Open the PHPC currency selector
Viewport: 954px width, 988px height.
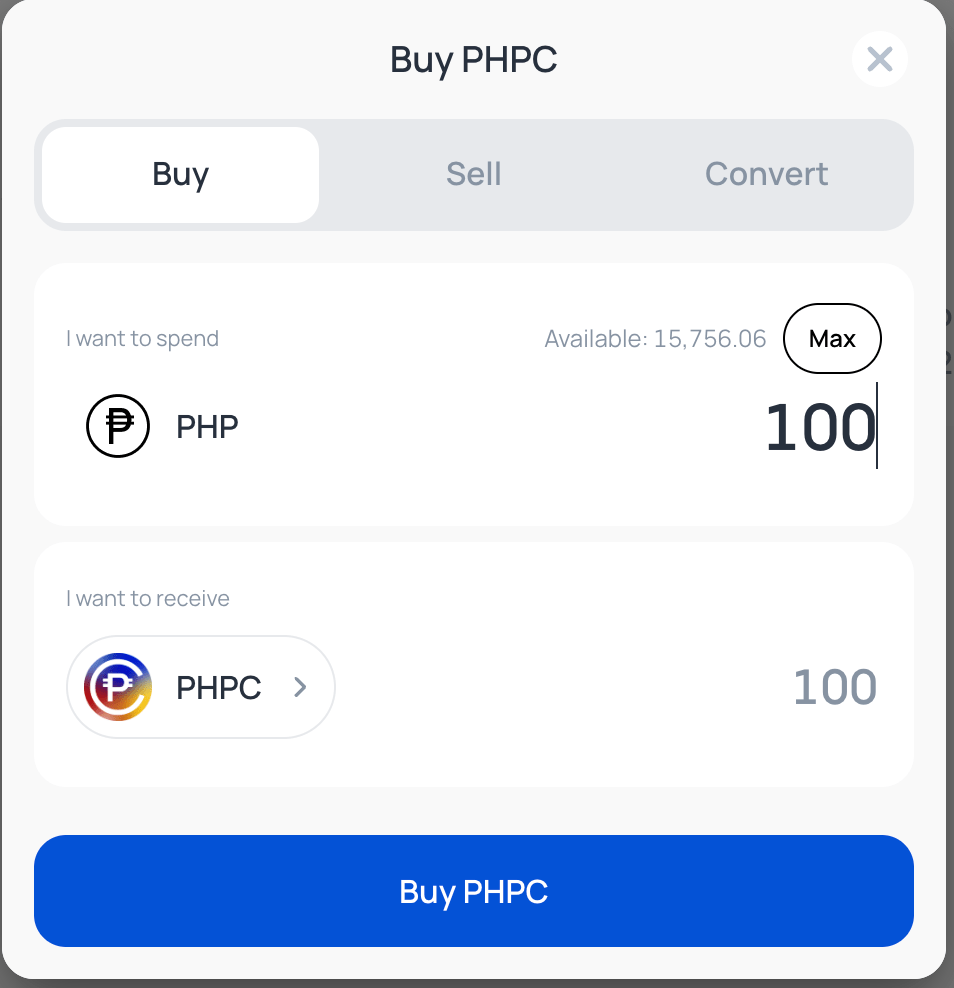tap(201, 688)
